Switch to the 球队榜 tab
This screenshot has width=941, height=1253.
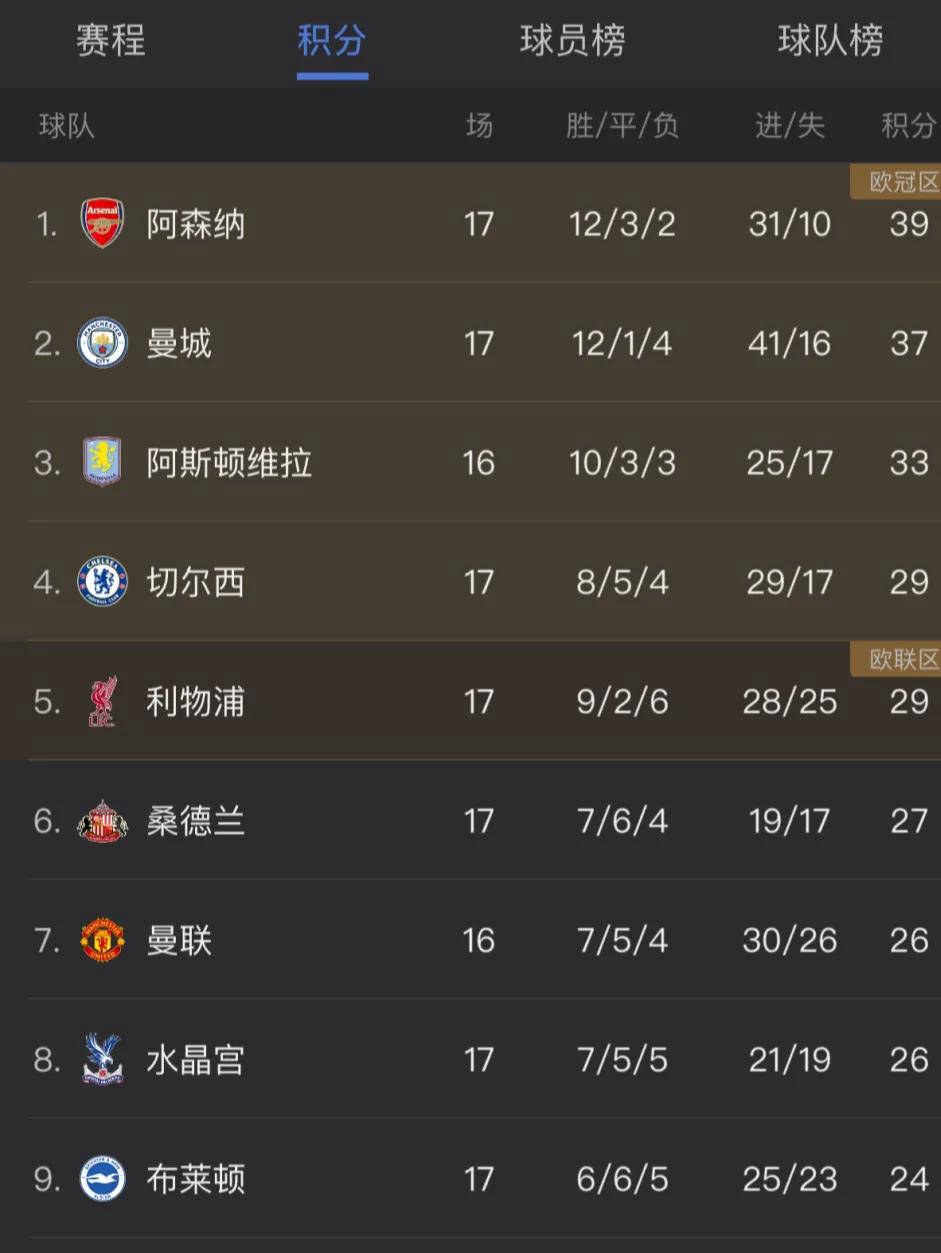coord(831,42)
